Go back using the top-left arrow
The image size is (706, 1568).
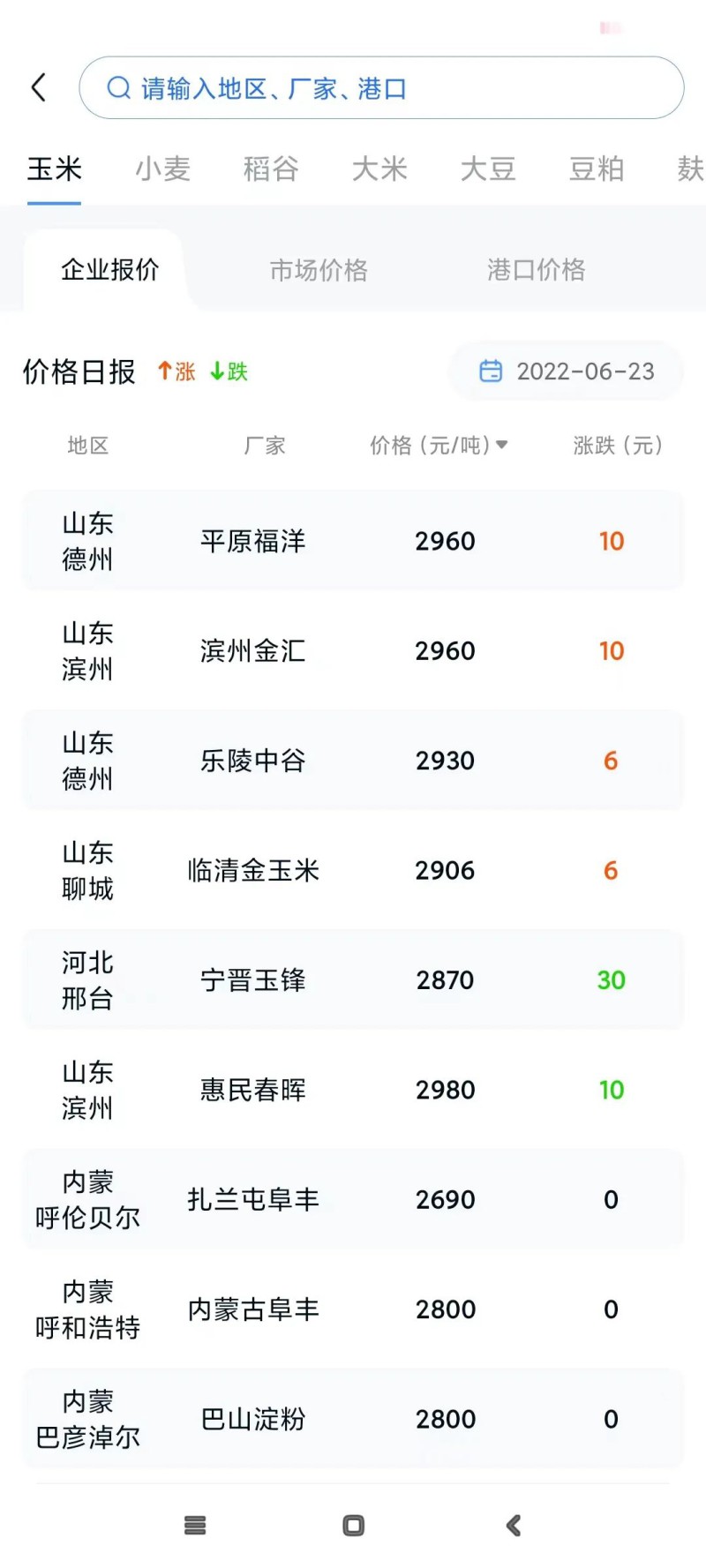(x=39, y=87)
